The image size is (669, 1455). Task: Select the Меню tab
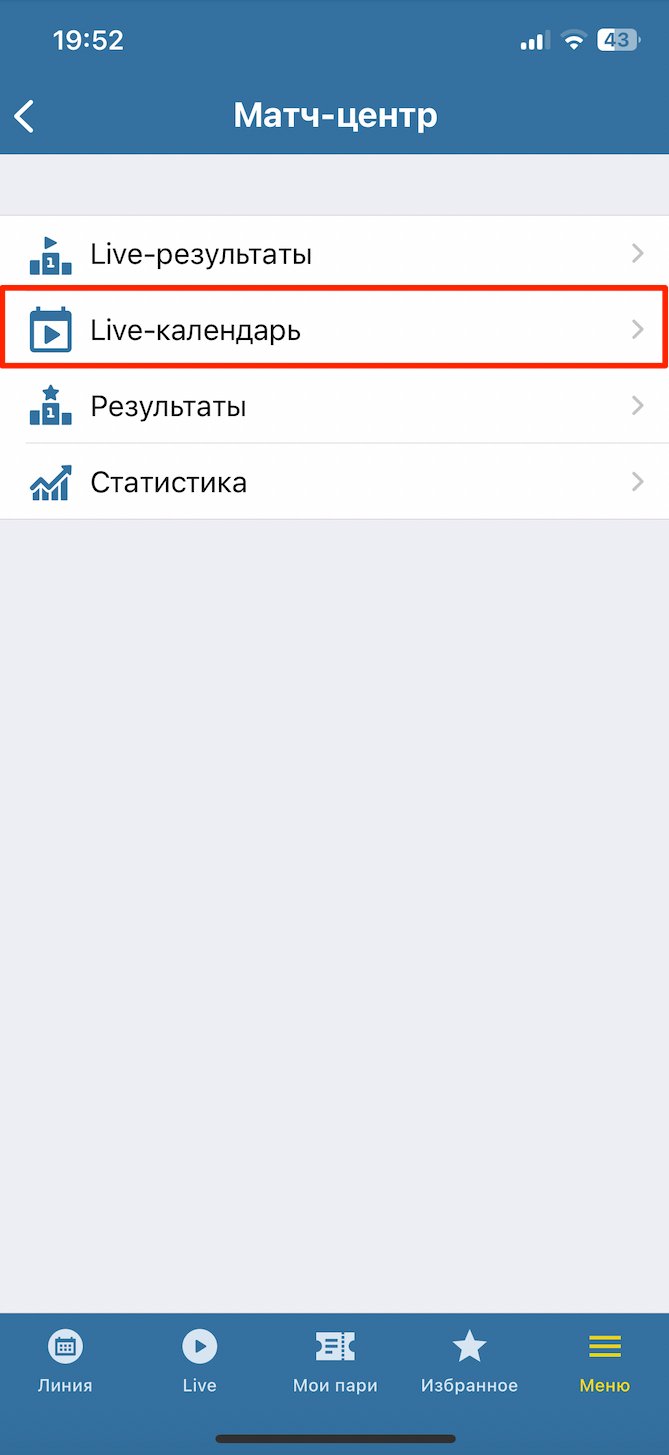pyautogui.click(x=604, y=1362)
